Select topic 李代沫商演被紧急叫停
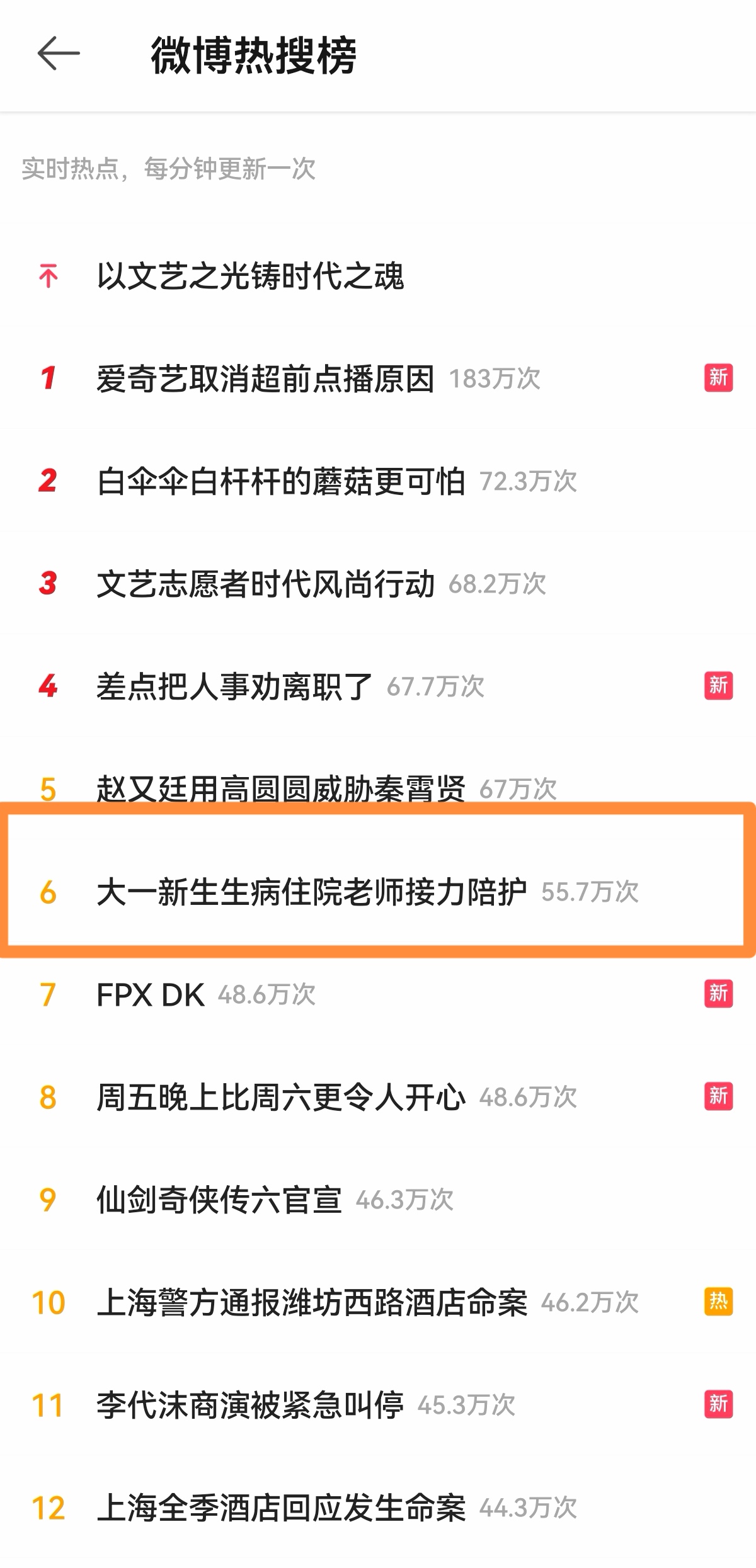Viewport: 756px width, 1568px height. point(250,1405)
